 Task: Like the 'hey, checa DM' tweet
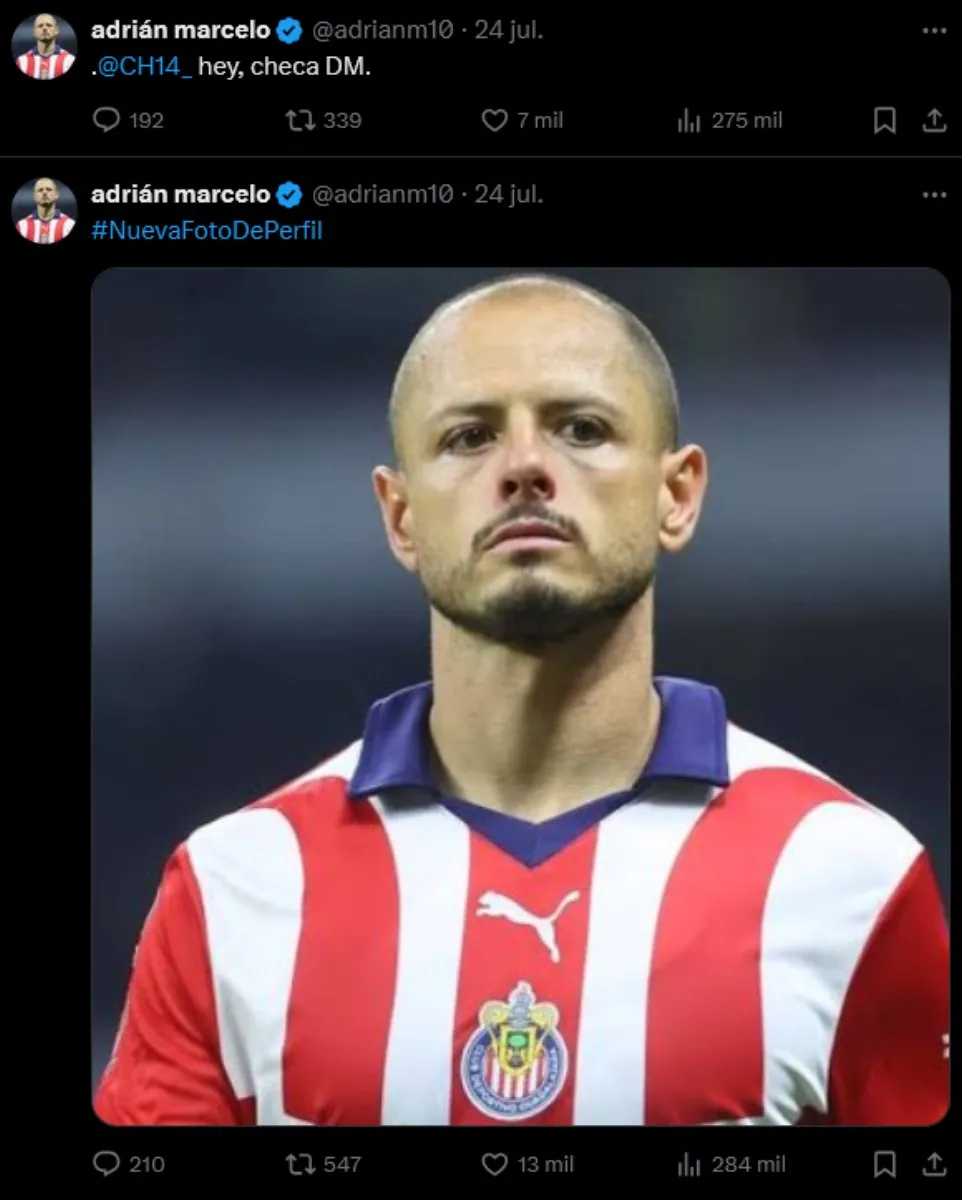click(495, 121)
